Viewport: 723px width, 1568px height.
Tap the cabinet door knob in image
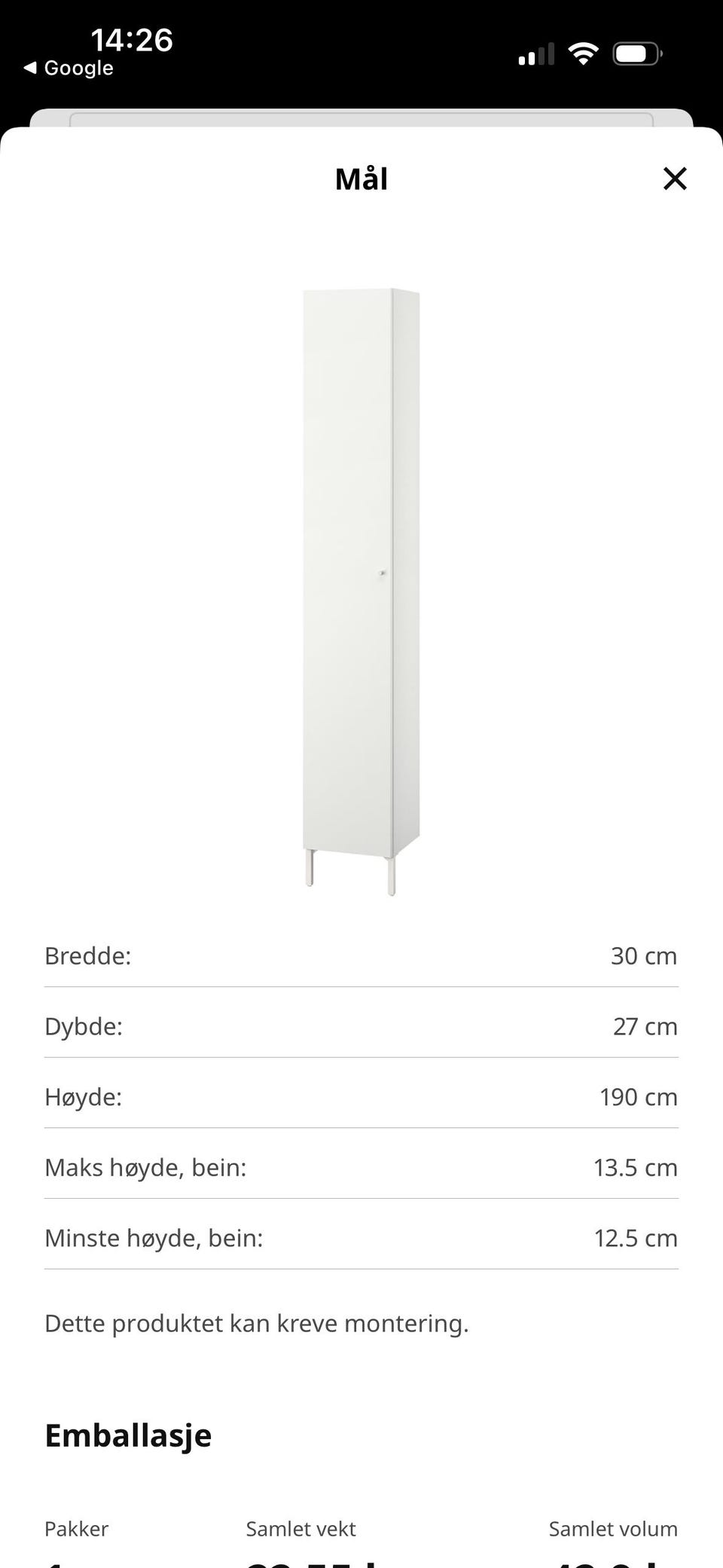tap(380, 574)
